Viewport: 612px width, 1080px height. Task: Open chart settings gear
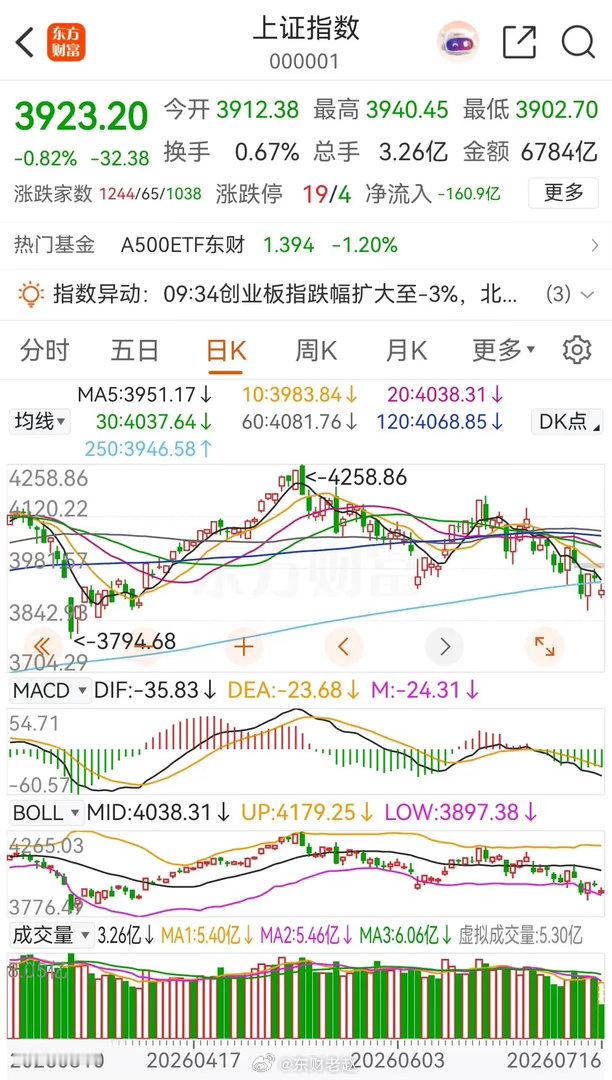point(577,351)
